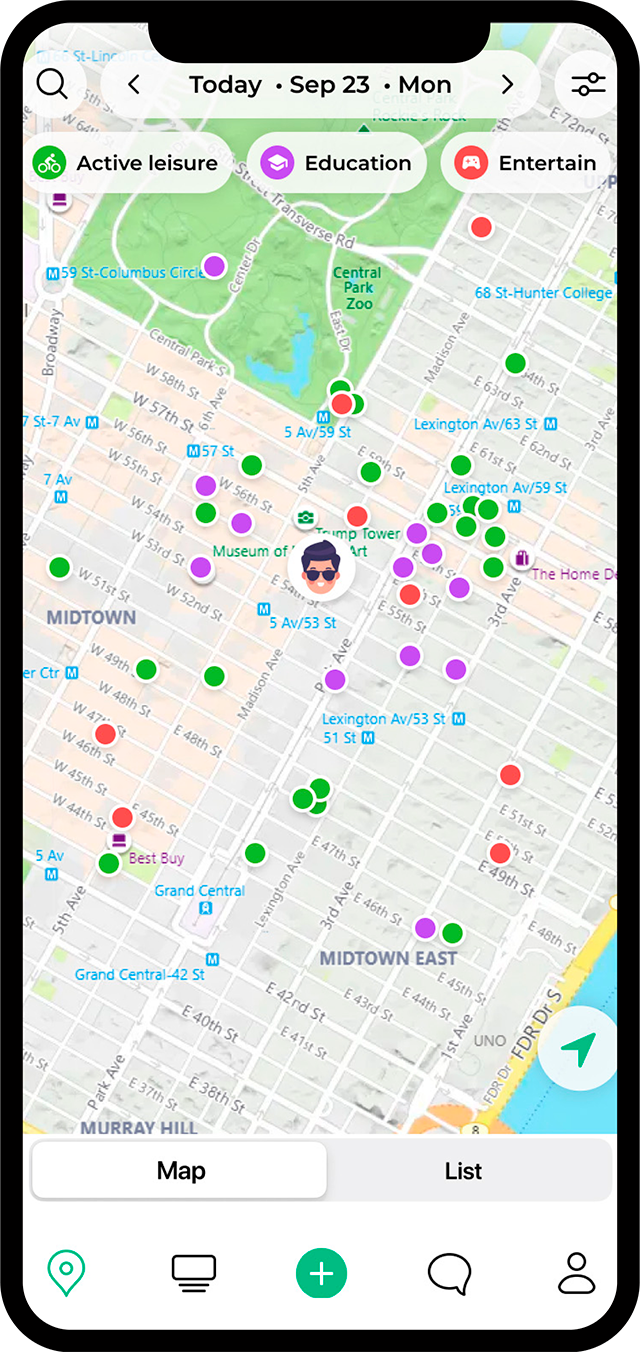Go to the previous day
The height and width of the screenshot is (1352, 640).
point(134,85)
